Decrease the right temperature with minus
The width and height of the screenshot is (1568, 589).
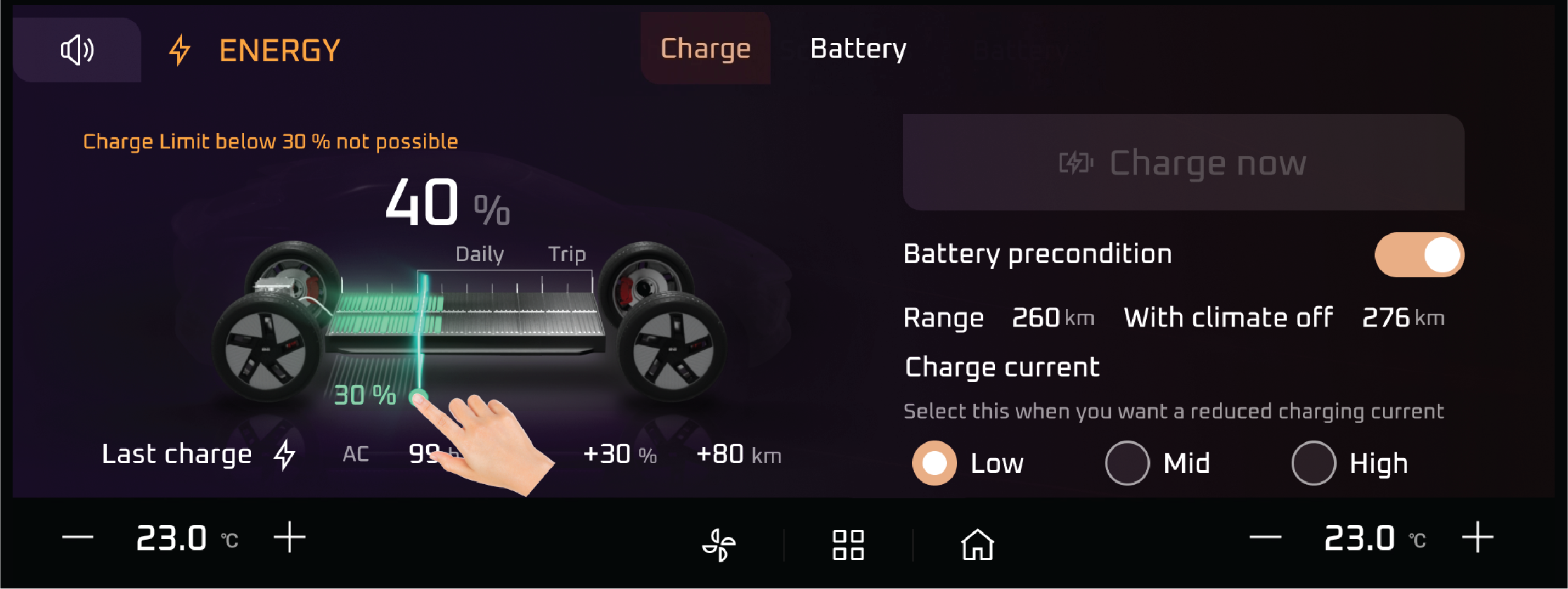click(1265, 538)
